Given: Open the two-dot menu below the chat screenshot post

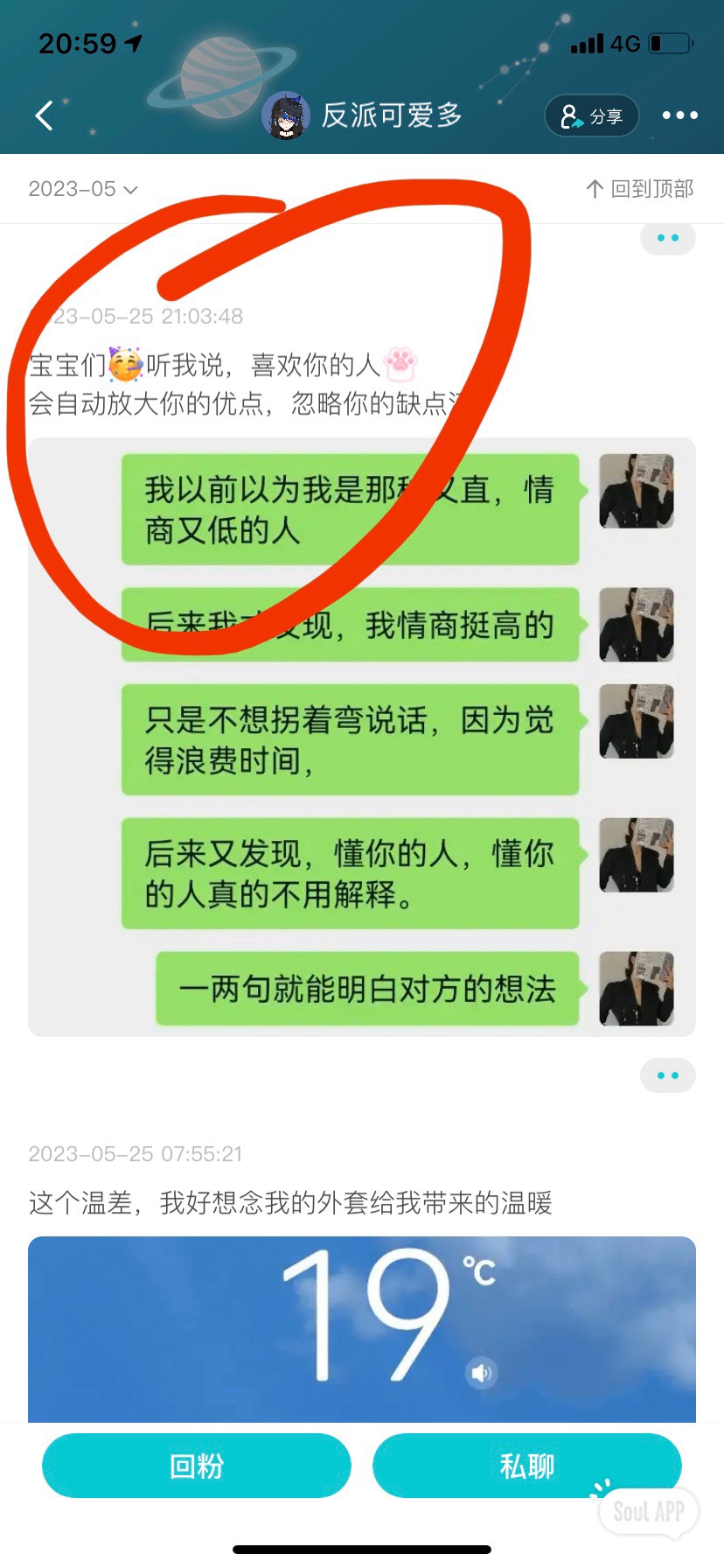Looking at the screenshot, I should pos(668,1075).
